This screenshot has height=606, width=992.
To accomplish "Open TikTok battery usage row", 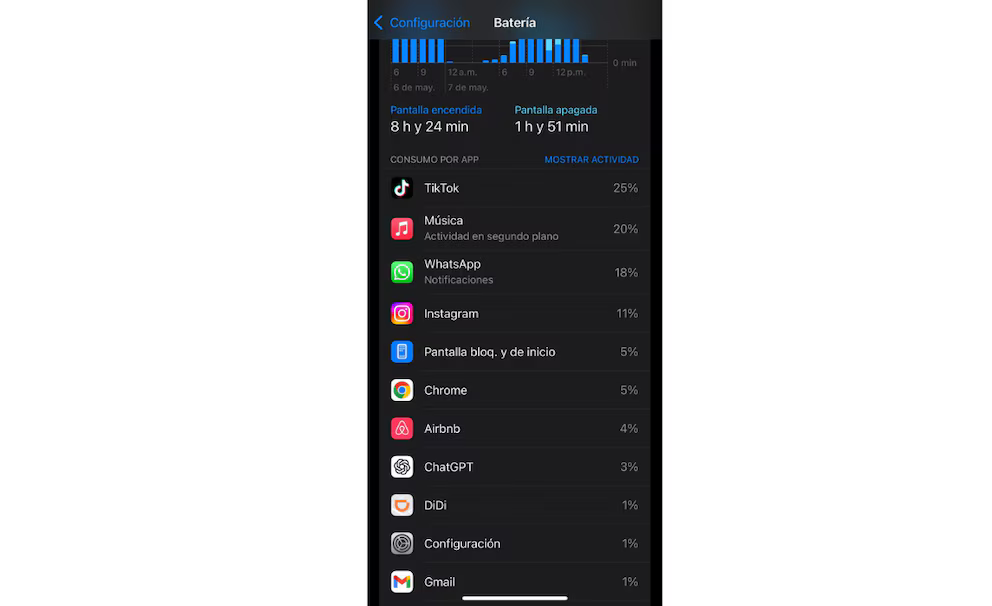I will pyautogui.click(x=514, y=188).
